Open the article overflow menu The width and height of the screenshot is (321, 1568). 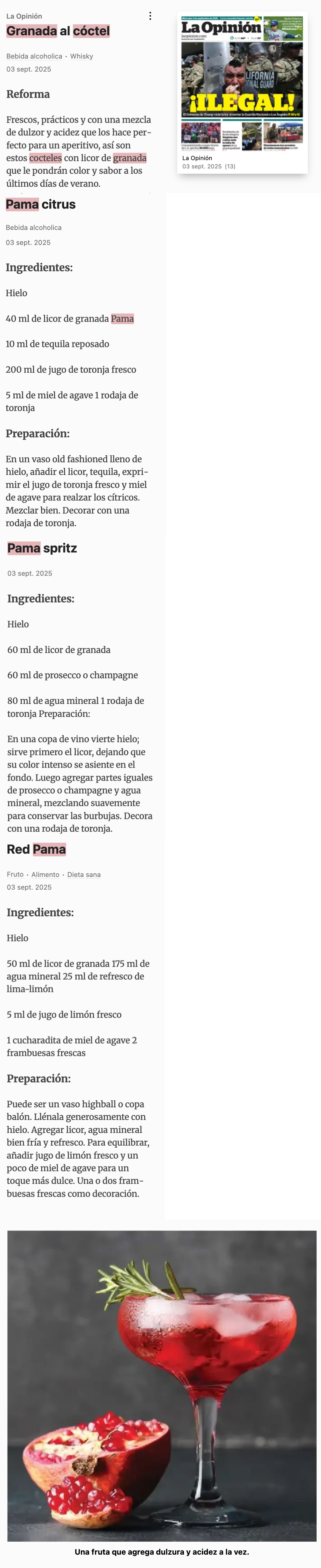tap(150, 16)
